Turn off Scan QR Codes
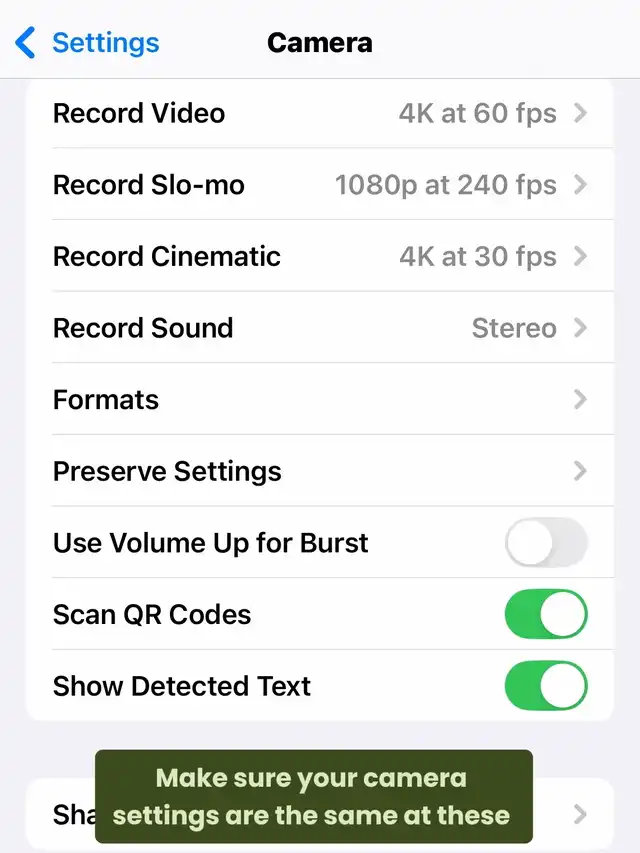640x853 pixels. (x=545, y=614)
